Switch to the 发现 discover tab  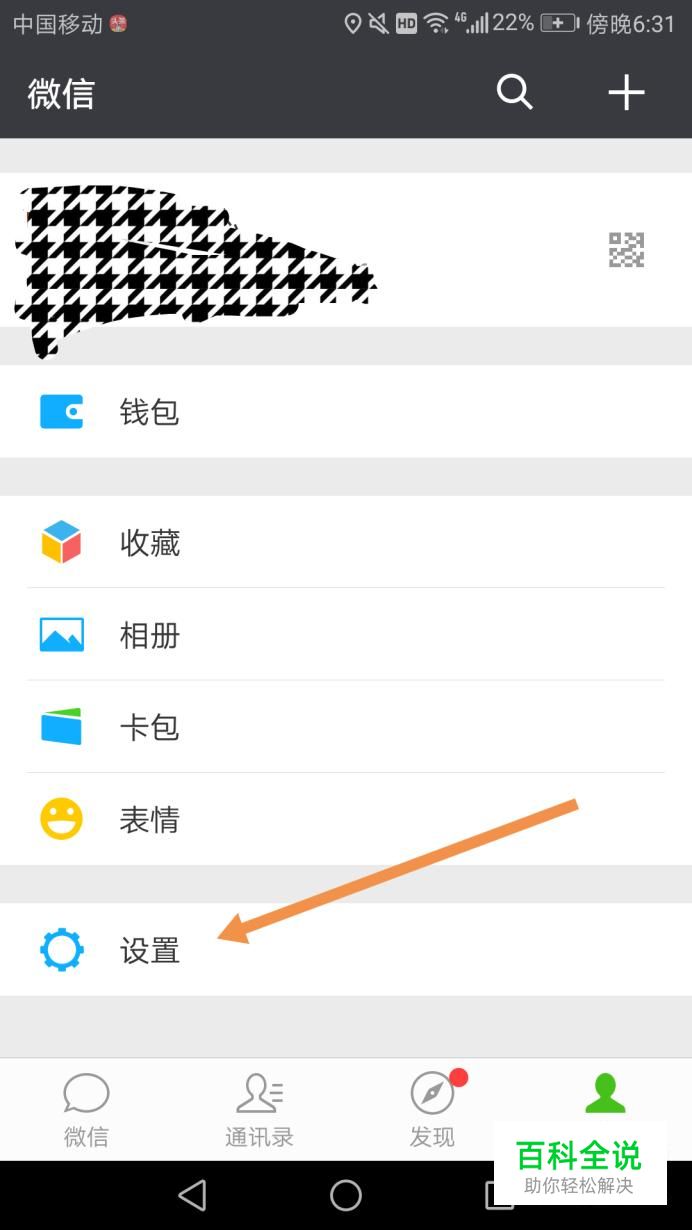coord(432,1110)
